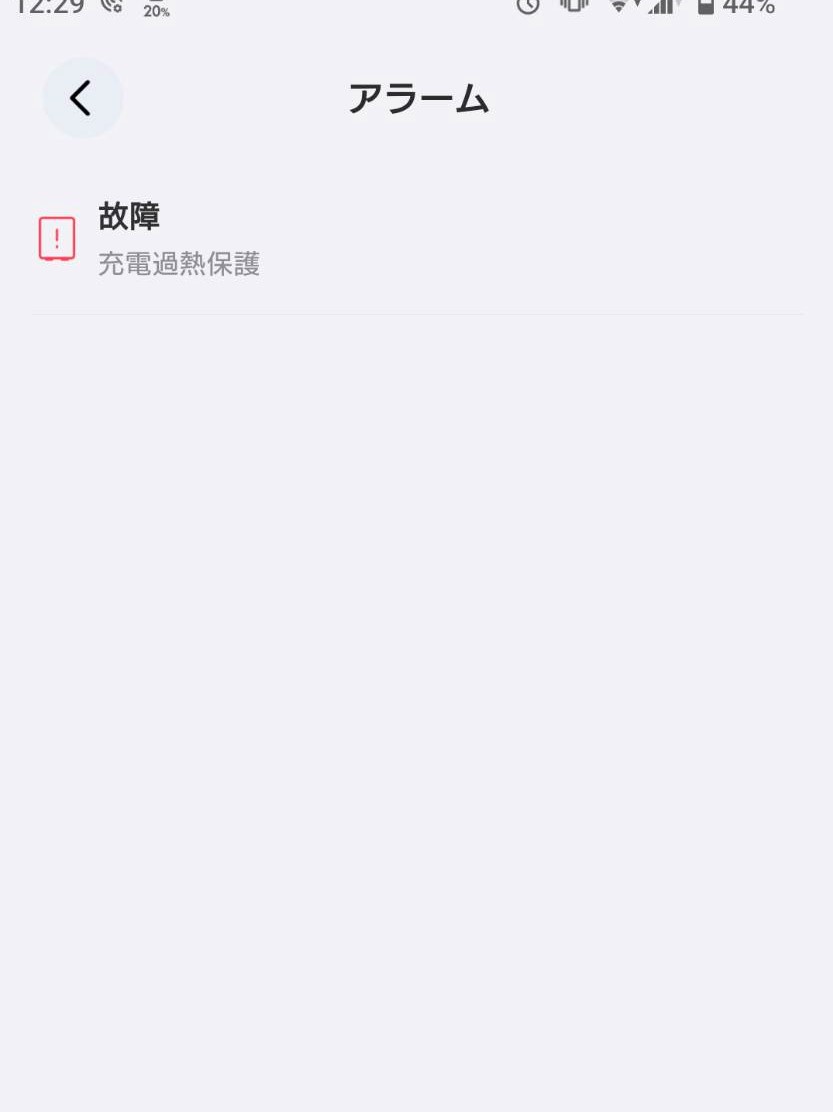
Task: Tap the empty area below the alarm list
Action: pos(416,700)
